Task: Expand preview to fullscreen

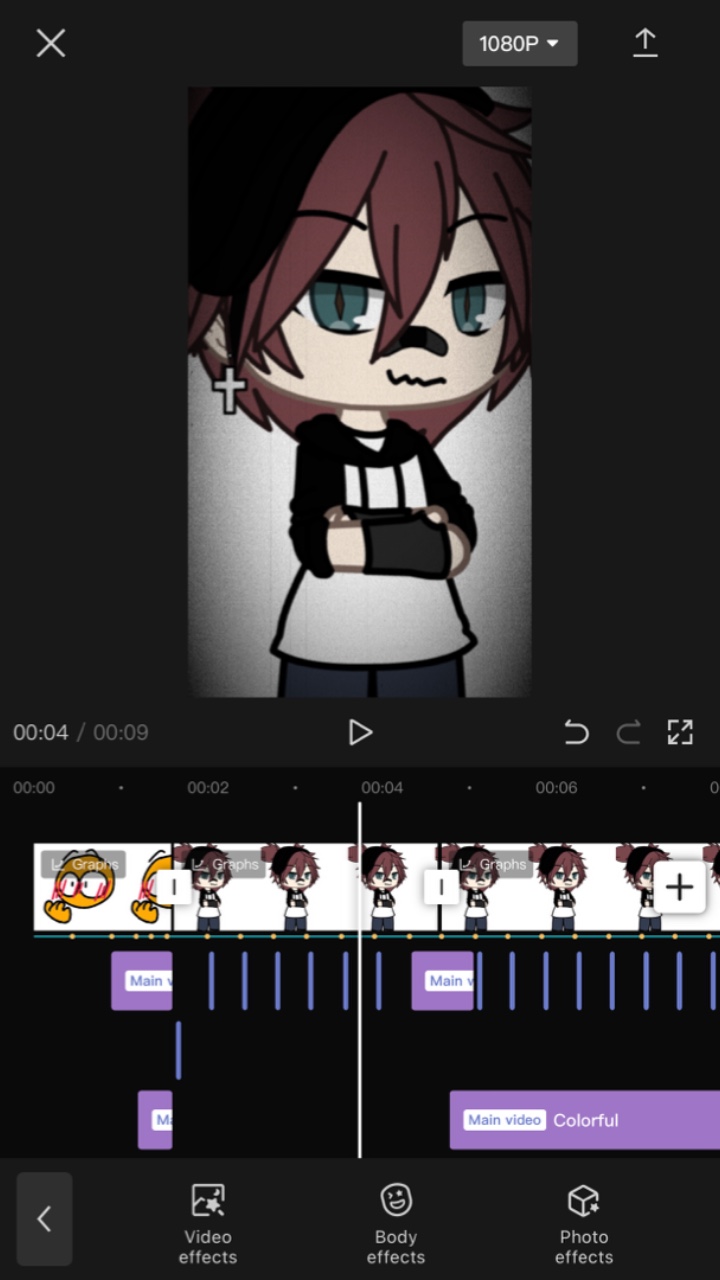Action: click(x=680, y=732)
